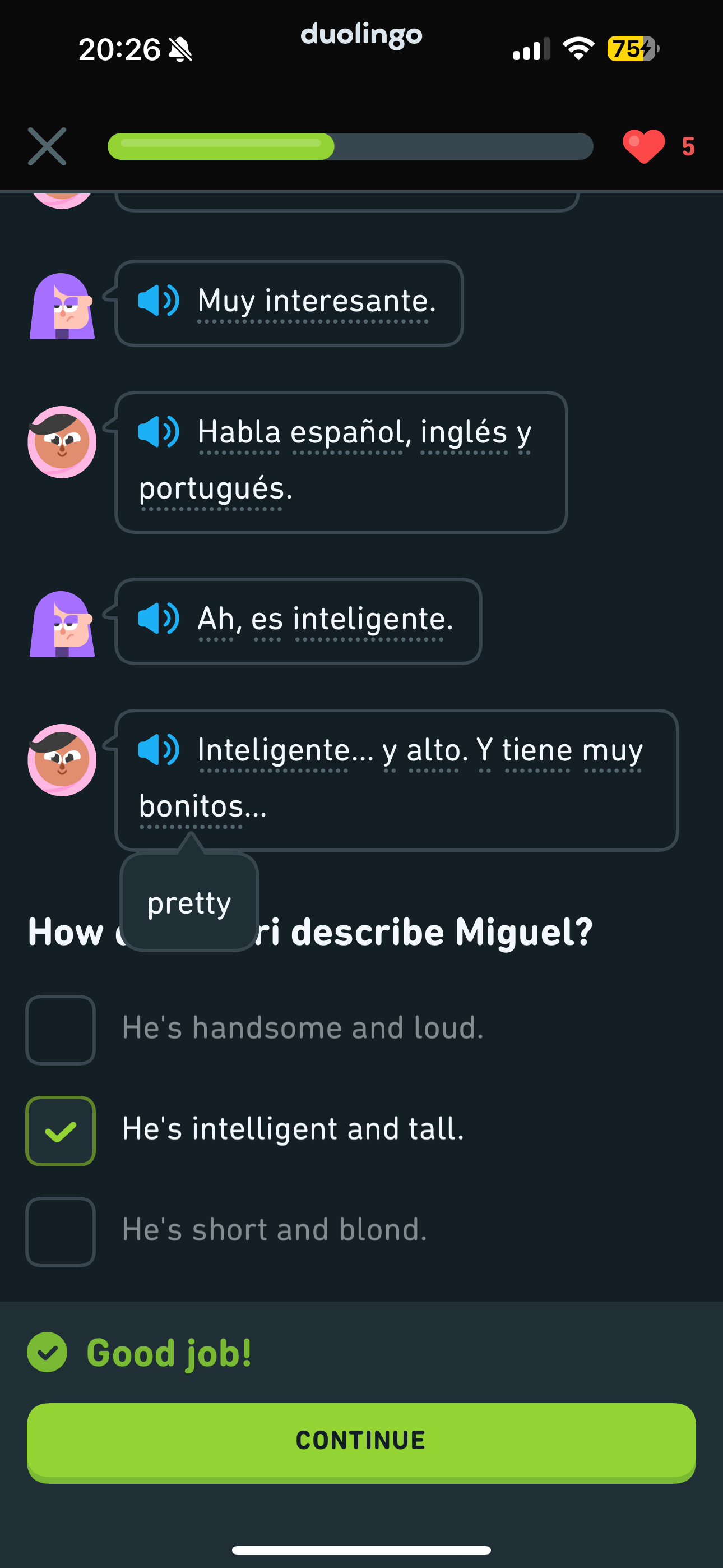Image resolution: width=723 pixels, height=1568 pixels.
Task: Select 'He's short and blond.' checkbox
Action: click(x=61, y=1232)
